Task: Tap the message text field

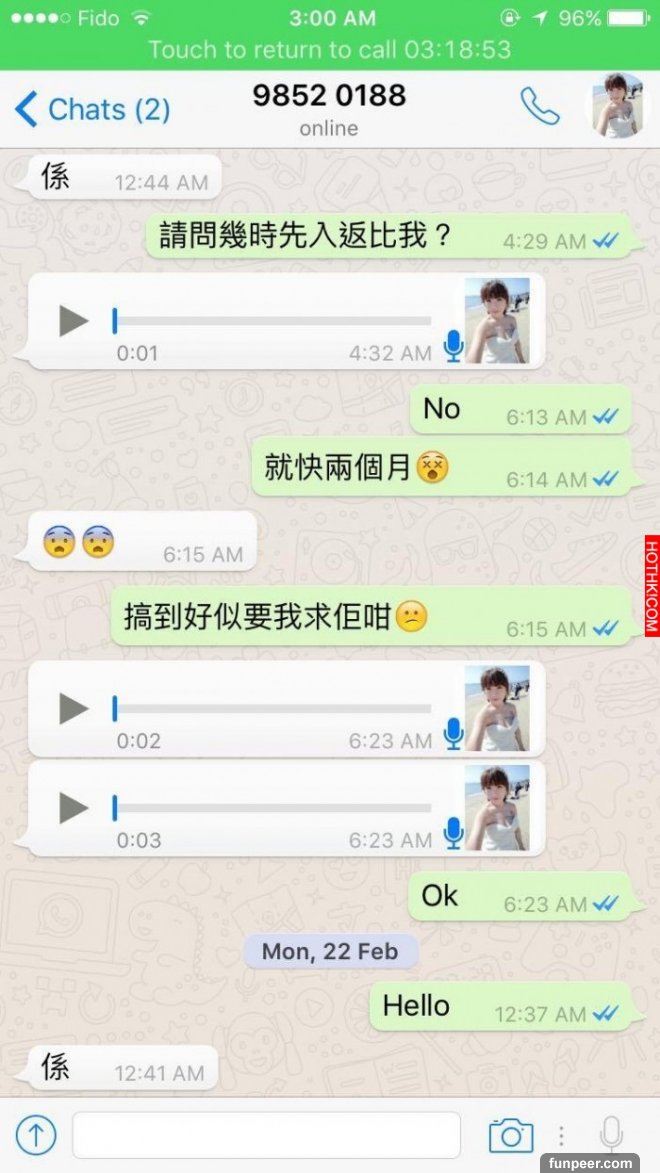Action: tap(266, 1135)
